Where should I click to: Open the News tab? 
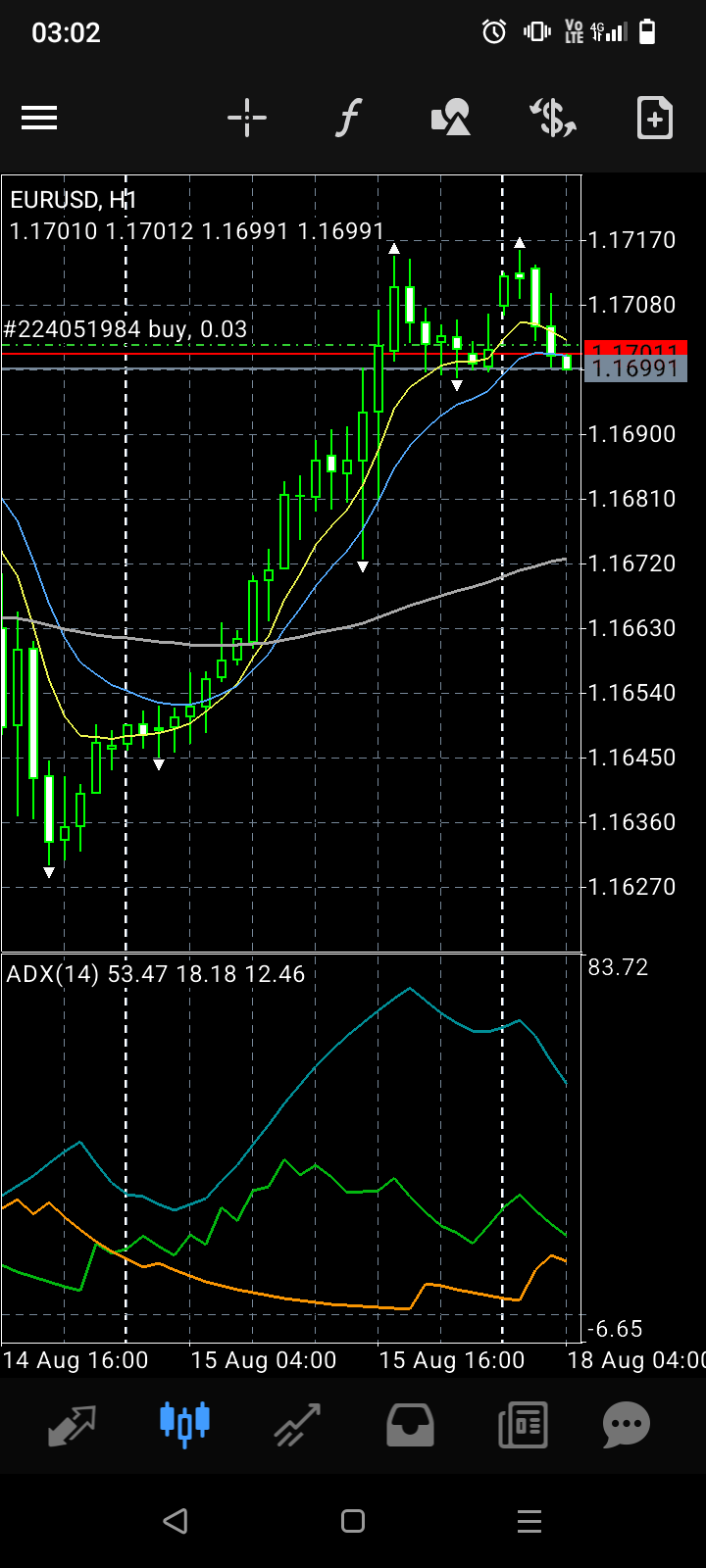(523, 1424)
